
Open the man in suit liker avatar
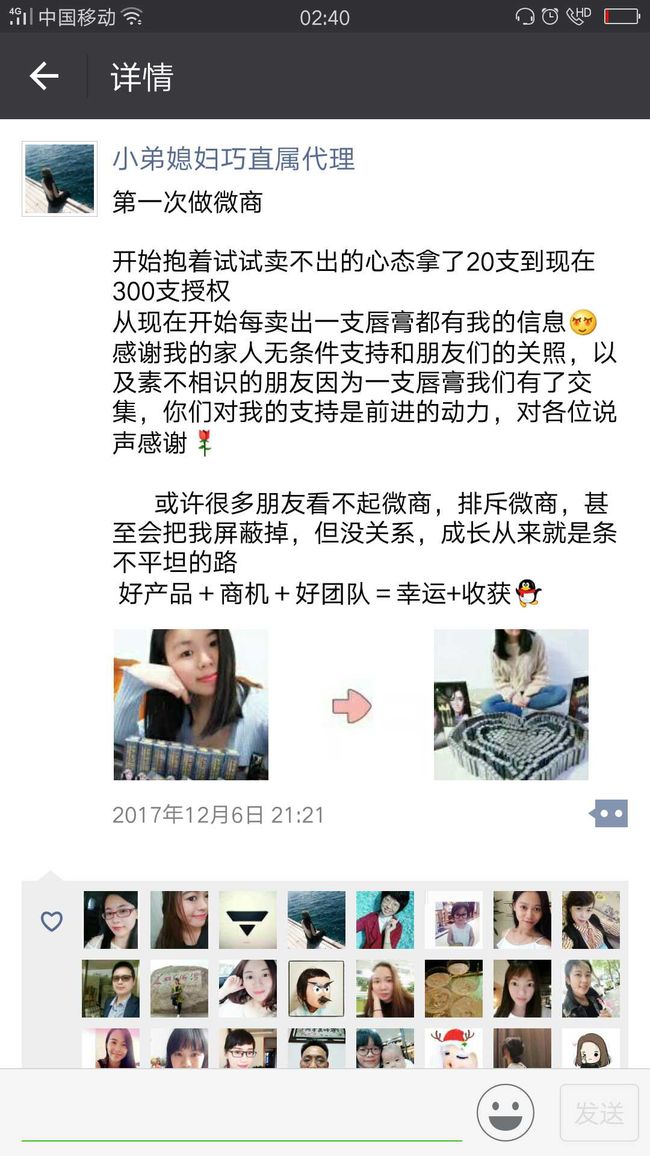[111, 988]
